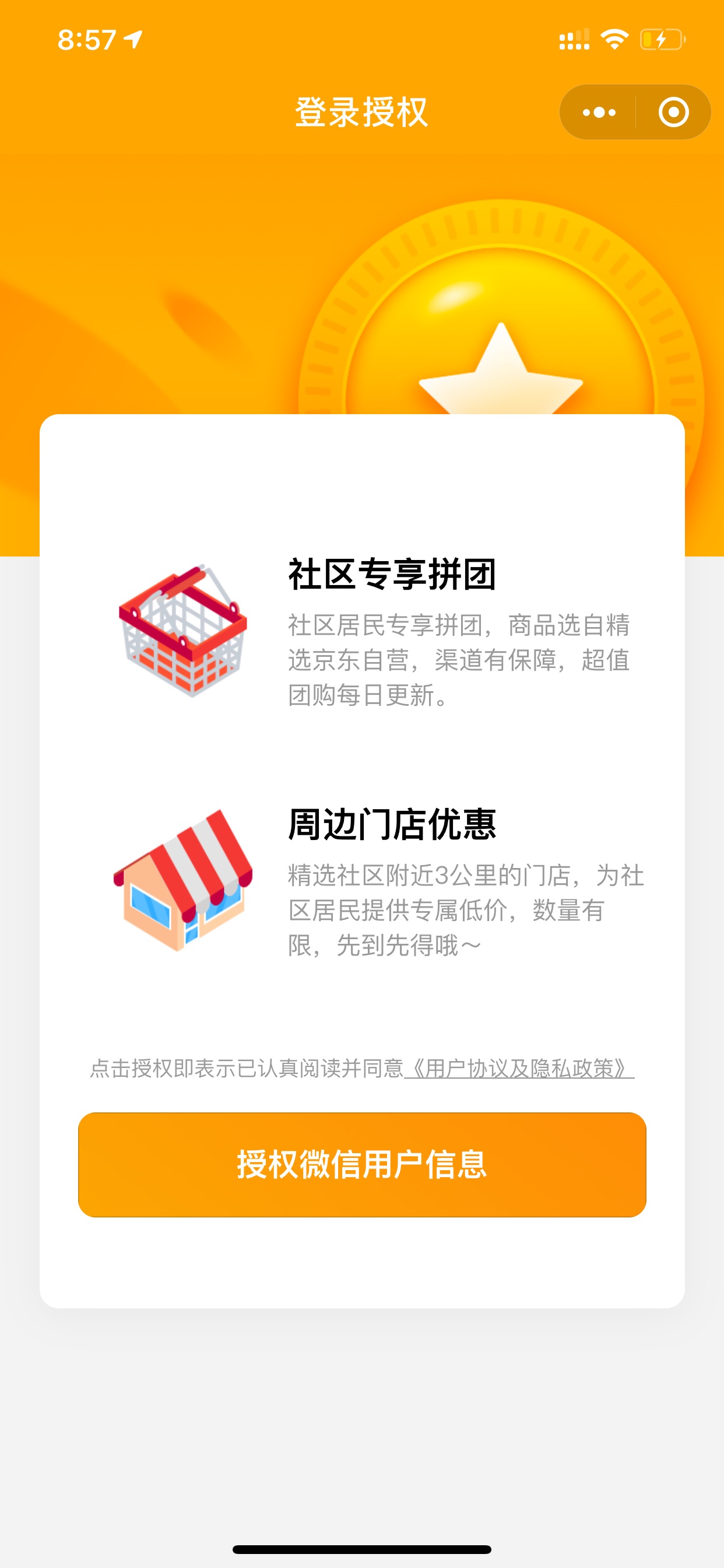Screen dimensions: 724x1568
Task: Open 《用户协议及隐私政策》 link
Action: [x=519, y=1068]
